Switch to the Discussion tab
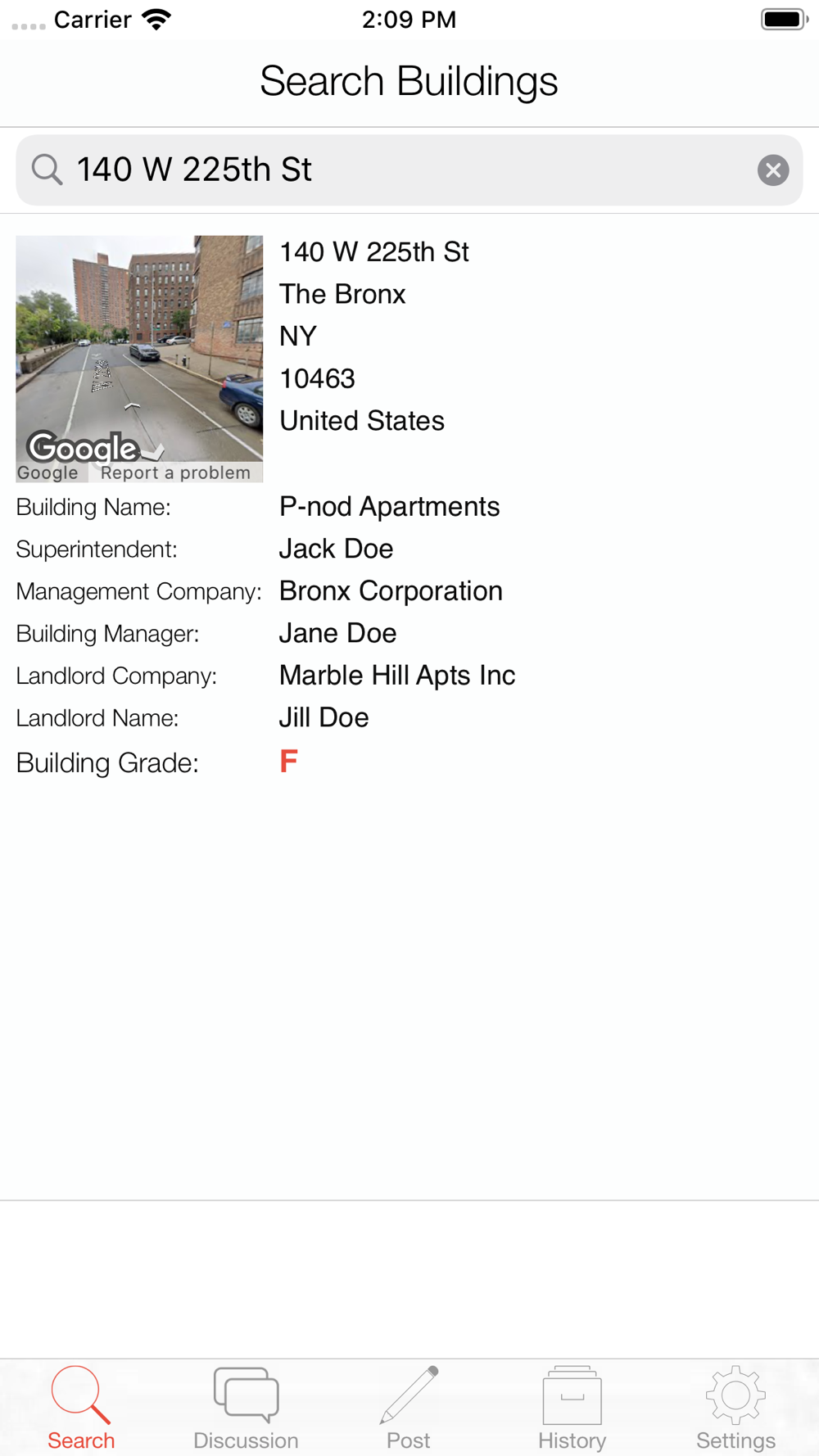The width and height of the screenshot is (819, 1456). click(x=246, y=1408)
